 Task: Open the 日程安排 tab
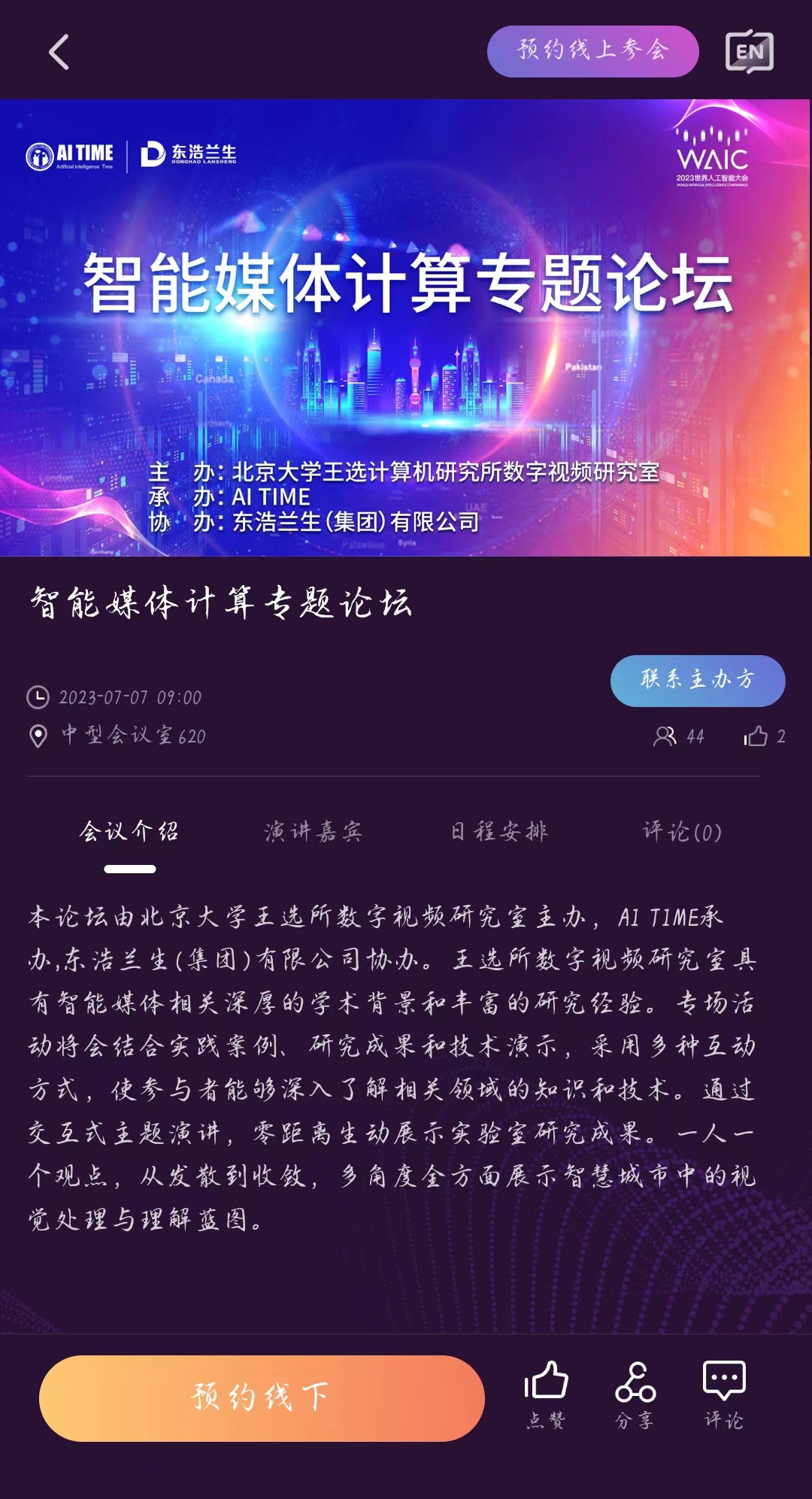pyautogui.click(x=499, y=831)
